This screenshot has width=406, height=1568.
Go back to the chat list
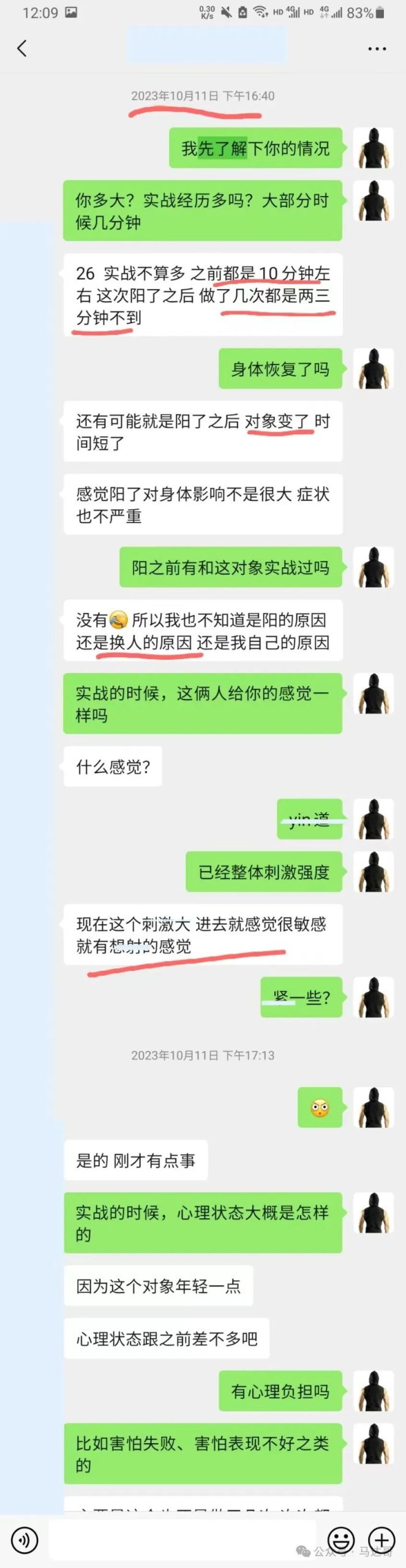22,48
